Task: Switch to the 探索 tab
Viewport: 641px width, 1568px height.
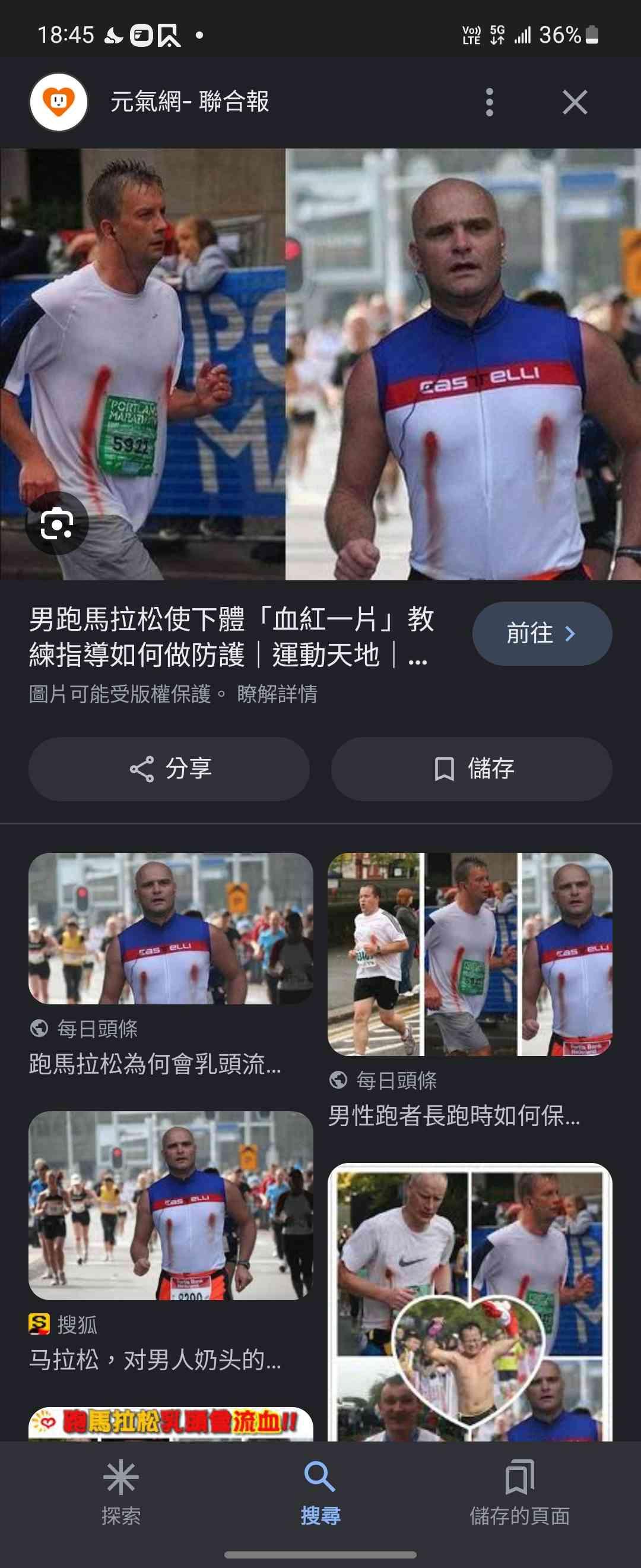Action: point(121,1492)
